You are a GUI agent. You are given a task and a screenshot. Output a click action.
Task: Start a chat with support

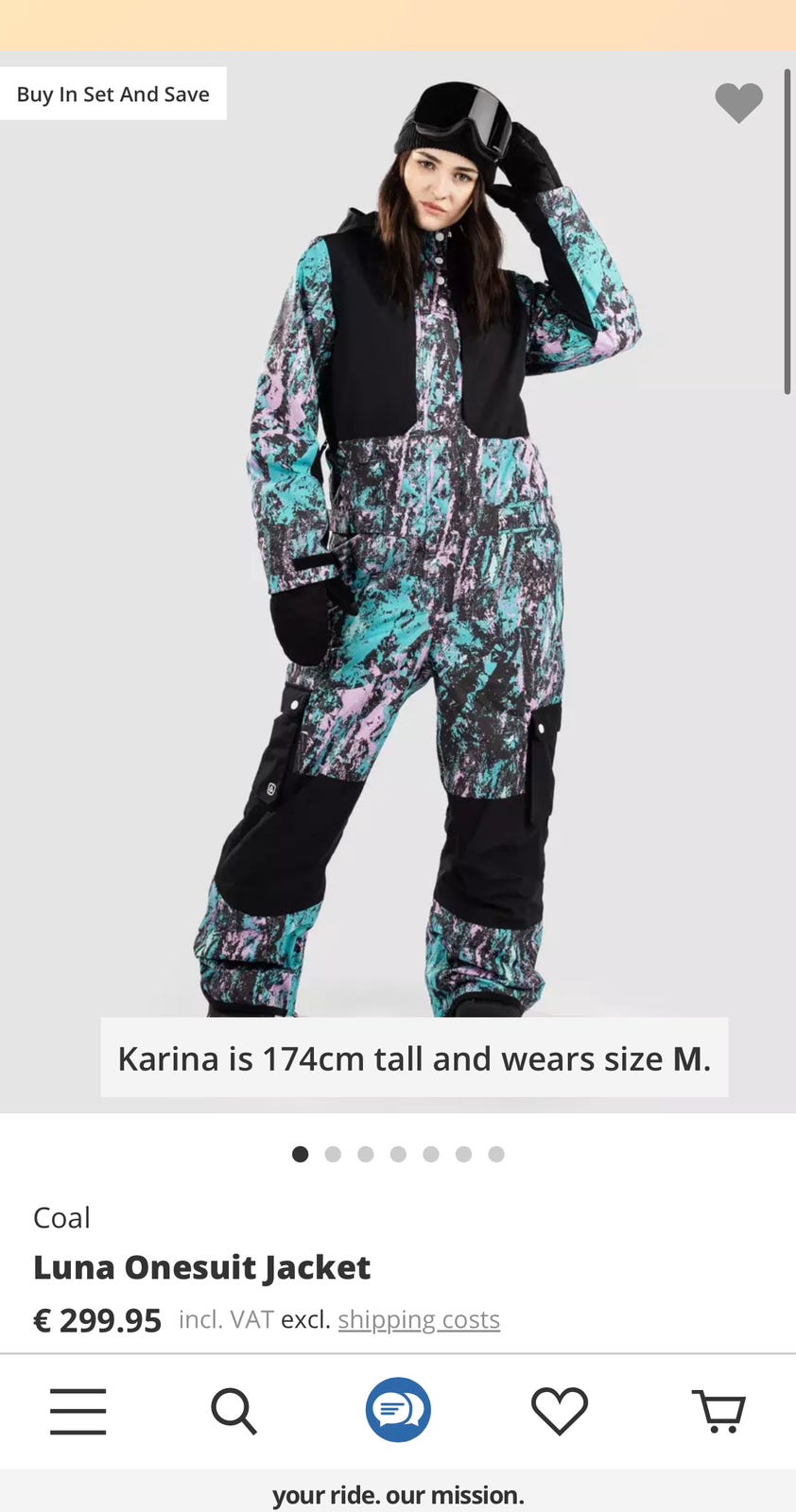coord(398,1410)
